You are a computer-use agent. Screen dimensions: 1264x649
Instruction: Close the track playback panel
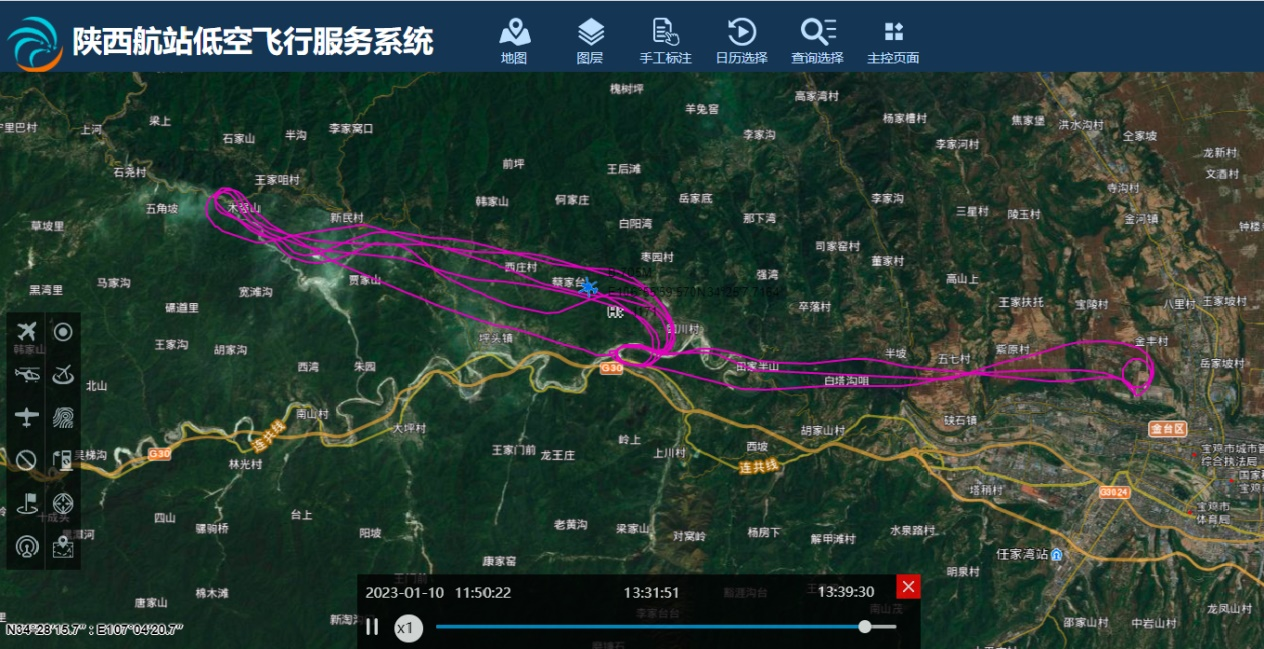click(908, 587)
